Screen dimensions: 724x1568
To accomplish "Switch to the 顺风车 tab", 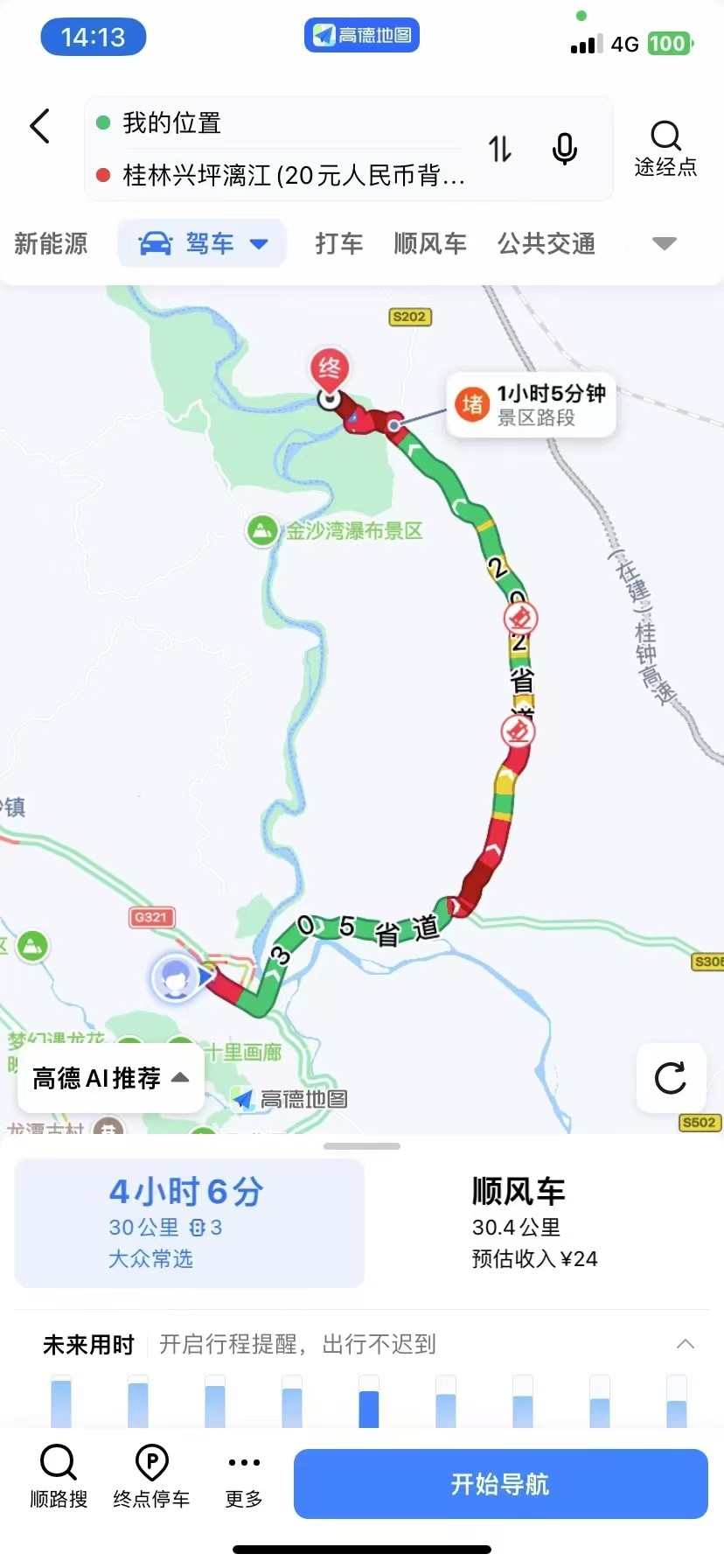I will tap(430, 243).
